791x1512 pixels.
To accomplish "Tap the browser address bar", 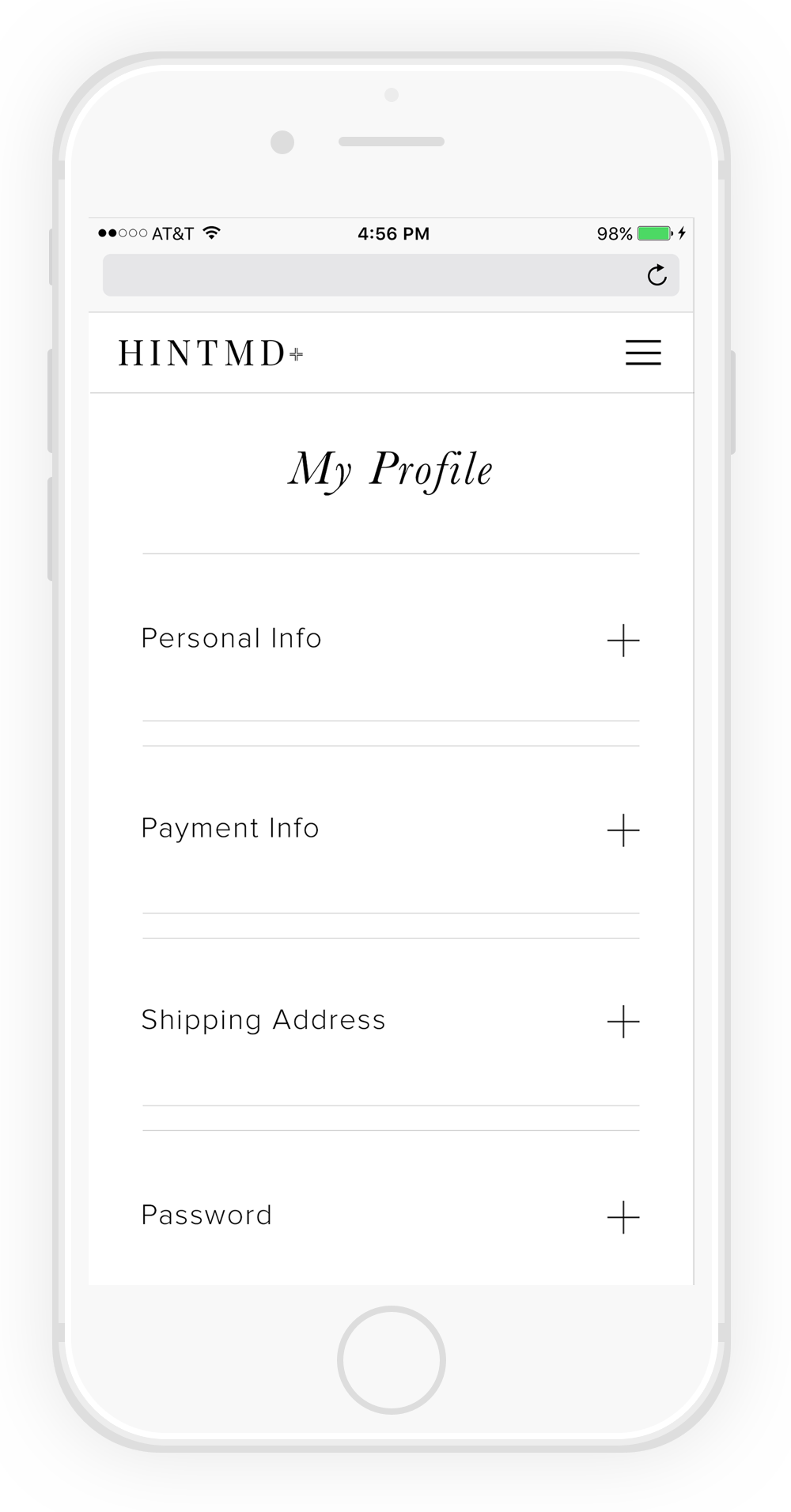I will [x=372, y=275].
